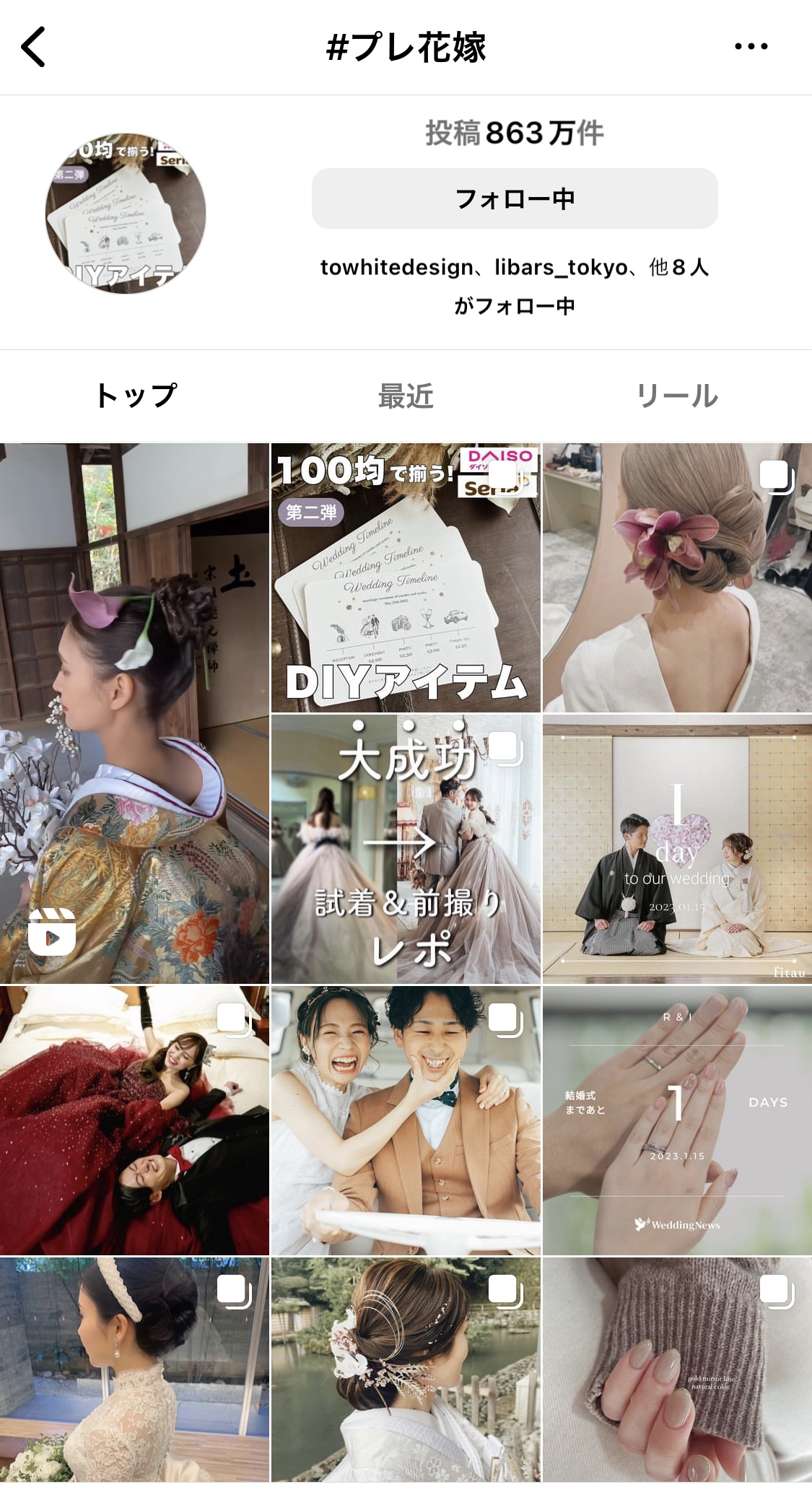812x1487 pixels.
Task: Switch to the 最近 tab
Action: click(x=406, y=396)
